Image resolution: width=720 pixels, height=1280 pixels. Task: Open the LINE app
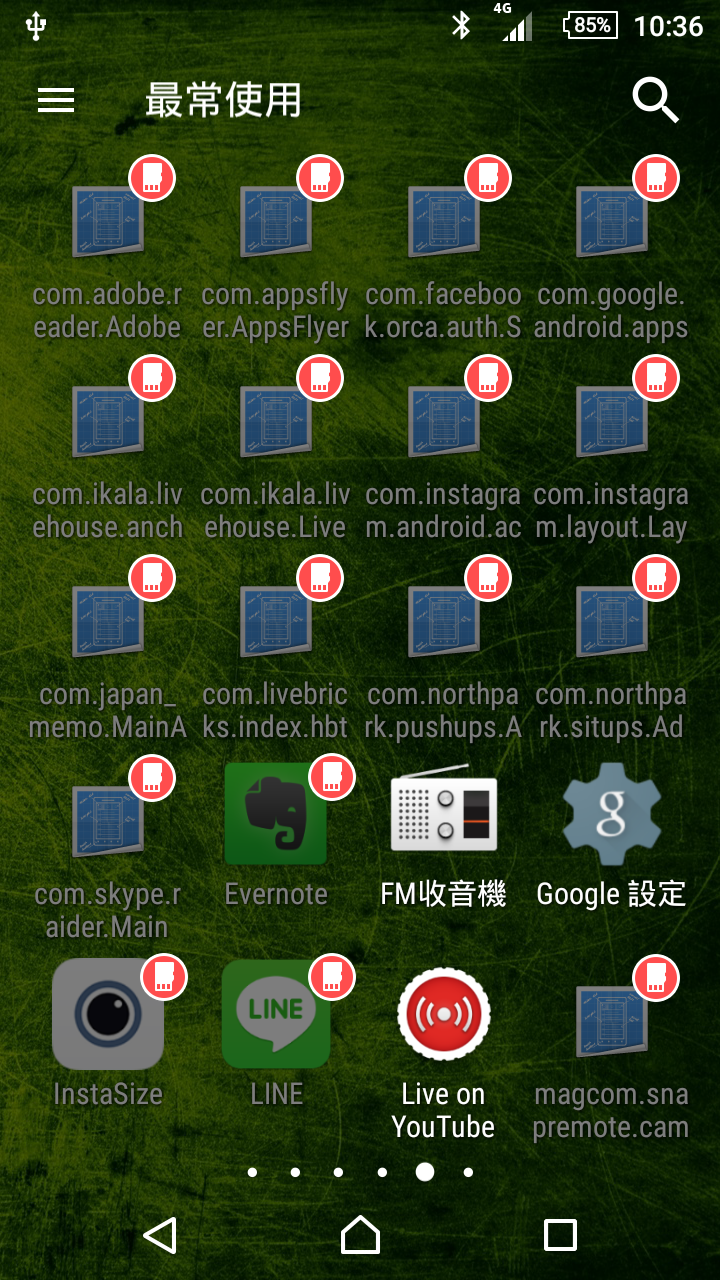pos(276,1014)
